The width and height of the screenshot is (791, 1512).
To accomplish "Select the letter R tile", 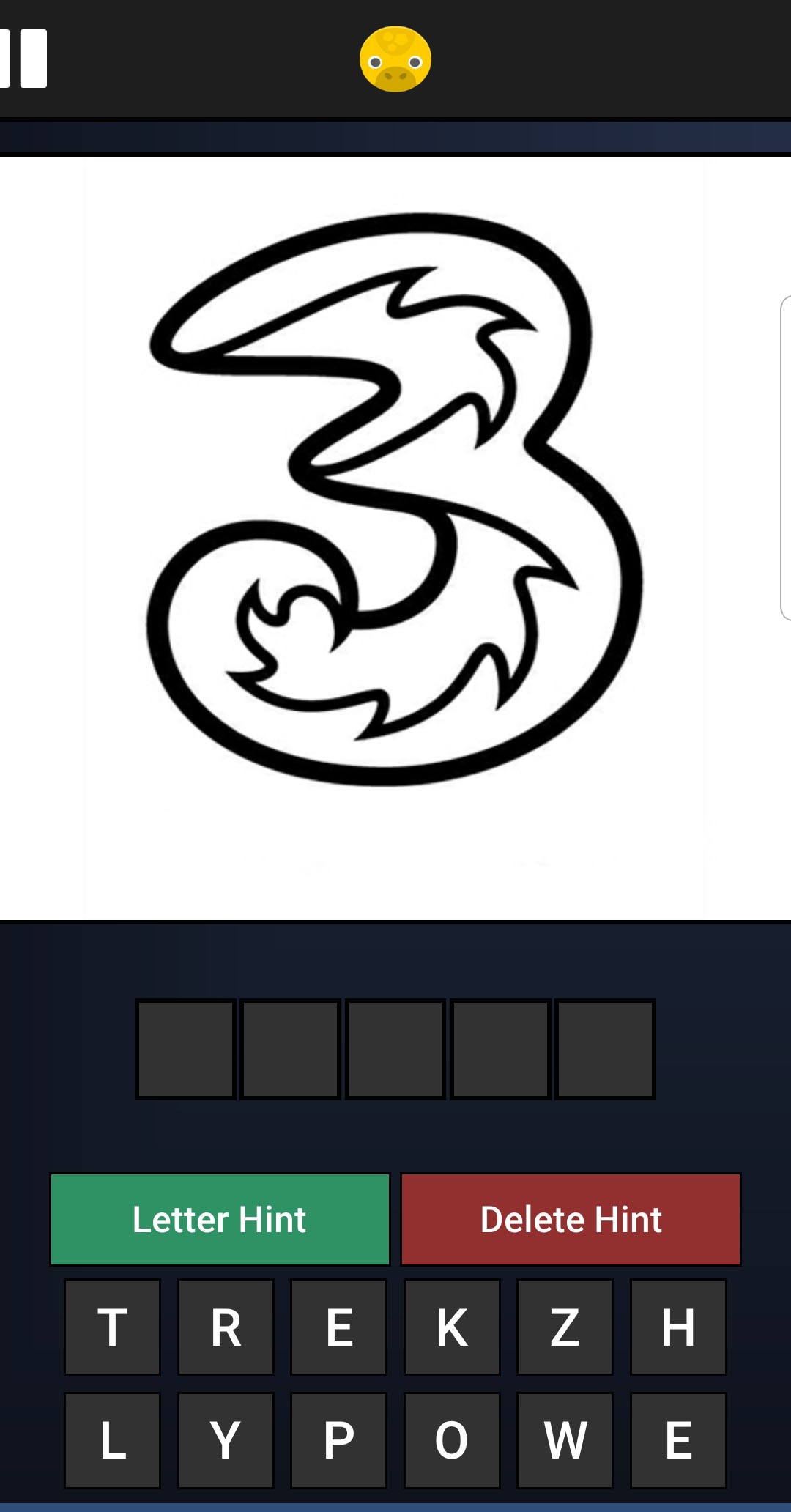I will [x=226, y=1327].
